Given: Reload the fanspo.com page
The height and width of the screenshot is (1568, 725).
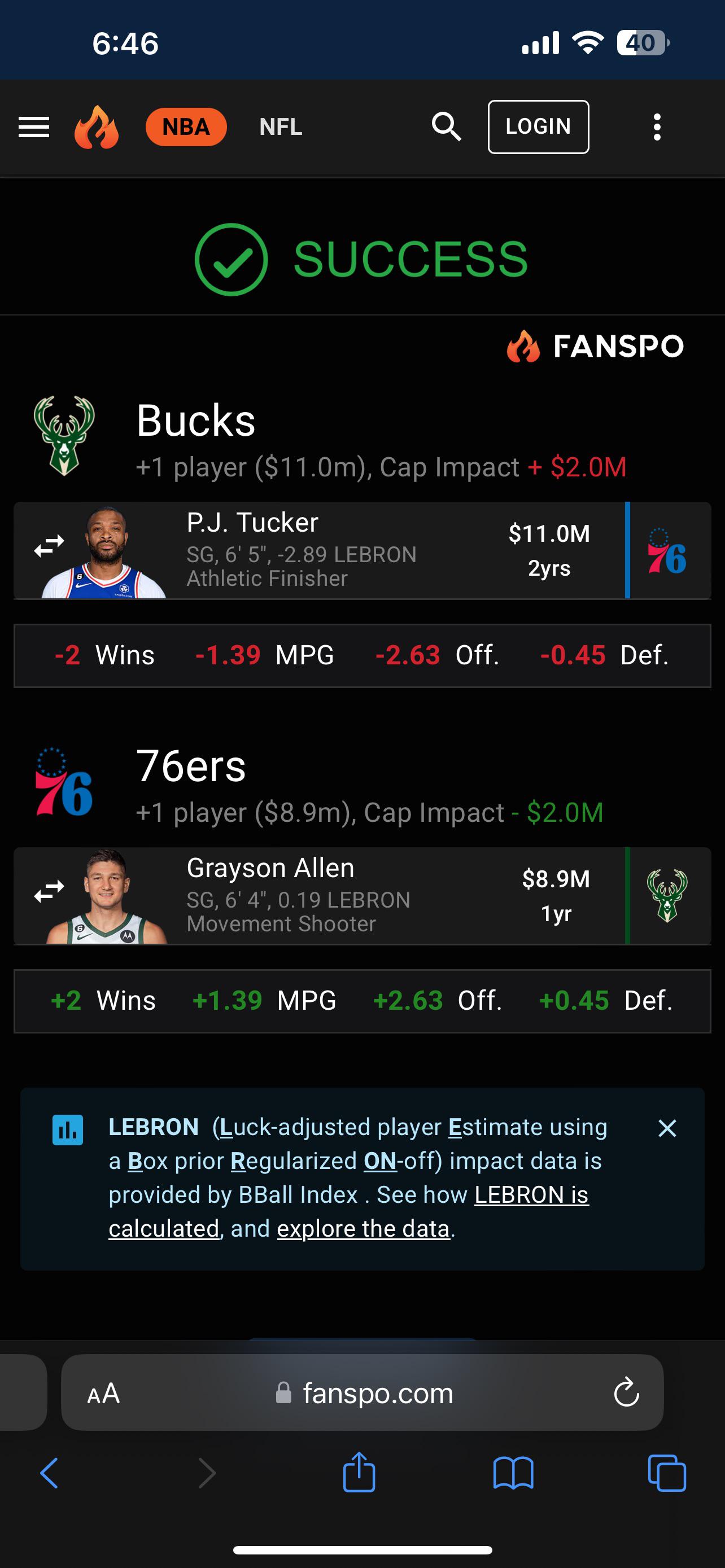Looking at the screenshot, I should (626, 1392).
